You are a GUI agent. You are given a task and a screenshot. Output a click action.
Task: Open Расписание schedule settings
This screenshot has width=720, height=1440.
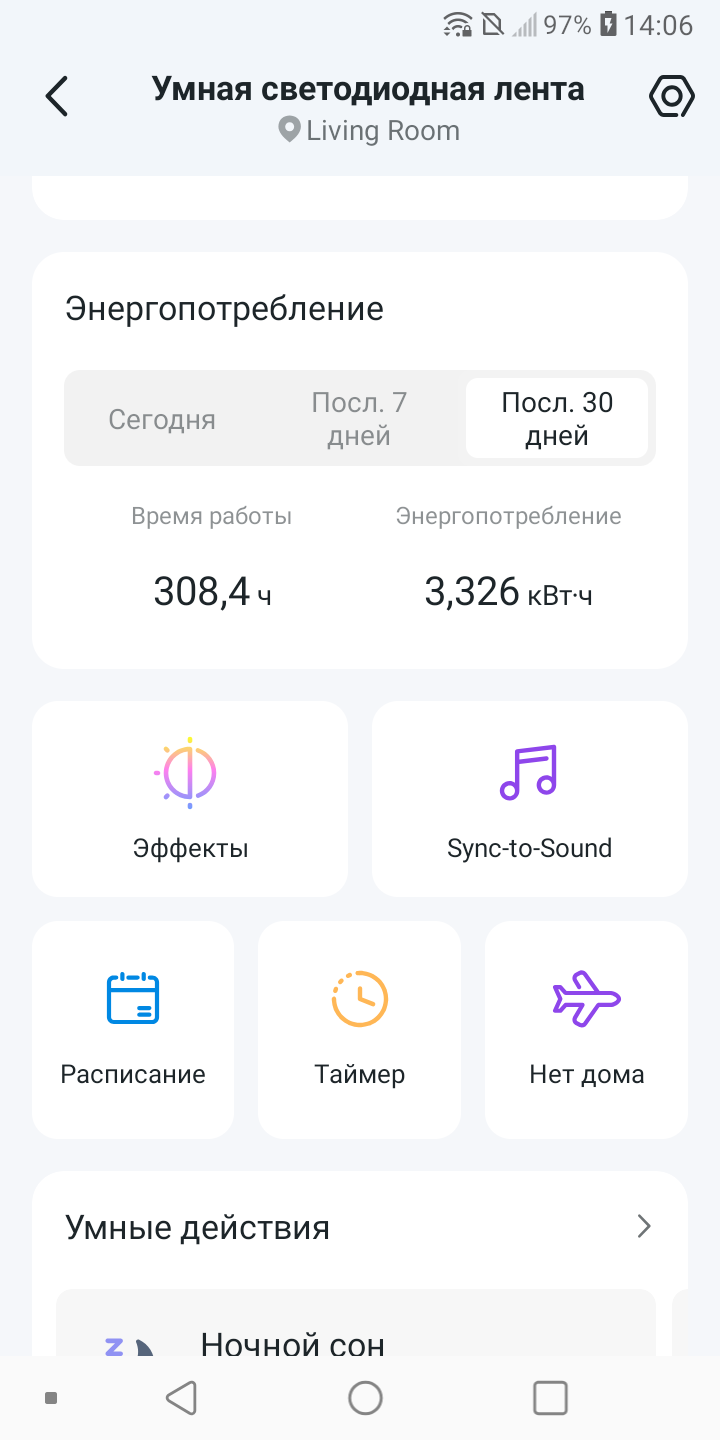pyautogui.click(x=133, y=1029)
